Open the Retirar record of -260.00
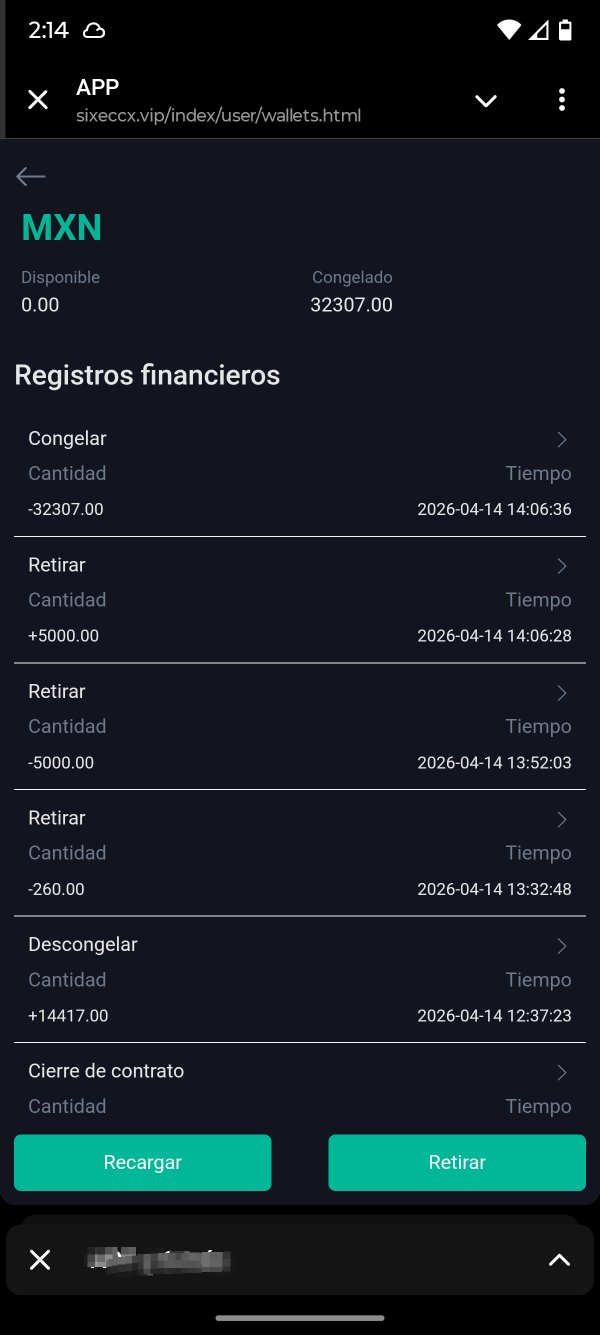 [x=300, y=853]
